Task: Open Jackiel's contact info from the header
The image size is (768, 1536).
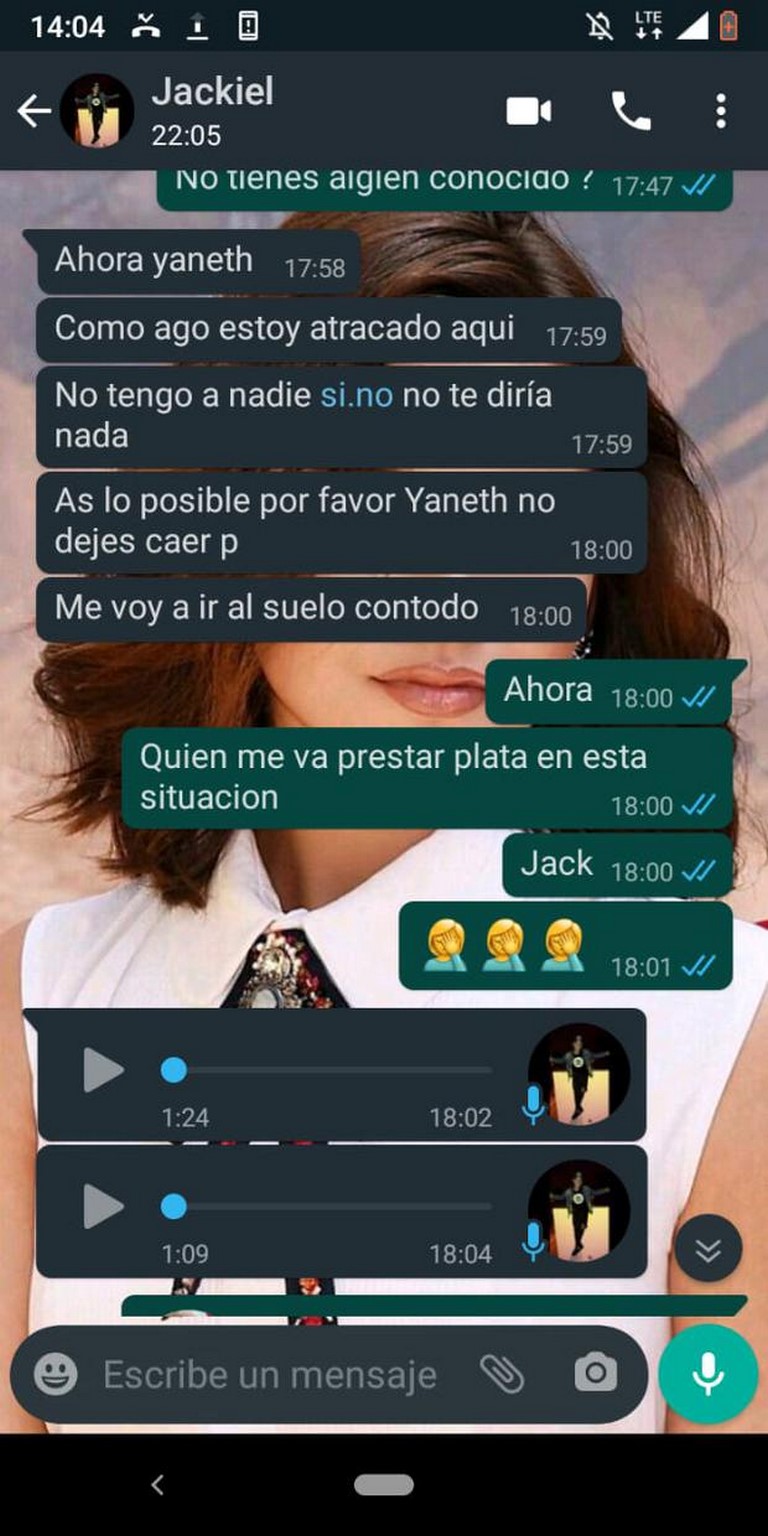Action: click(x=212, y=110)
